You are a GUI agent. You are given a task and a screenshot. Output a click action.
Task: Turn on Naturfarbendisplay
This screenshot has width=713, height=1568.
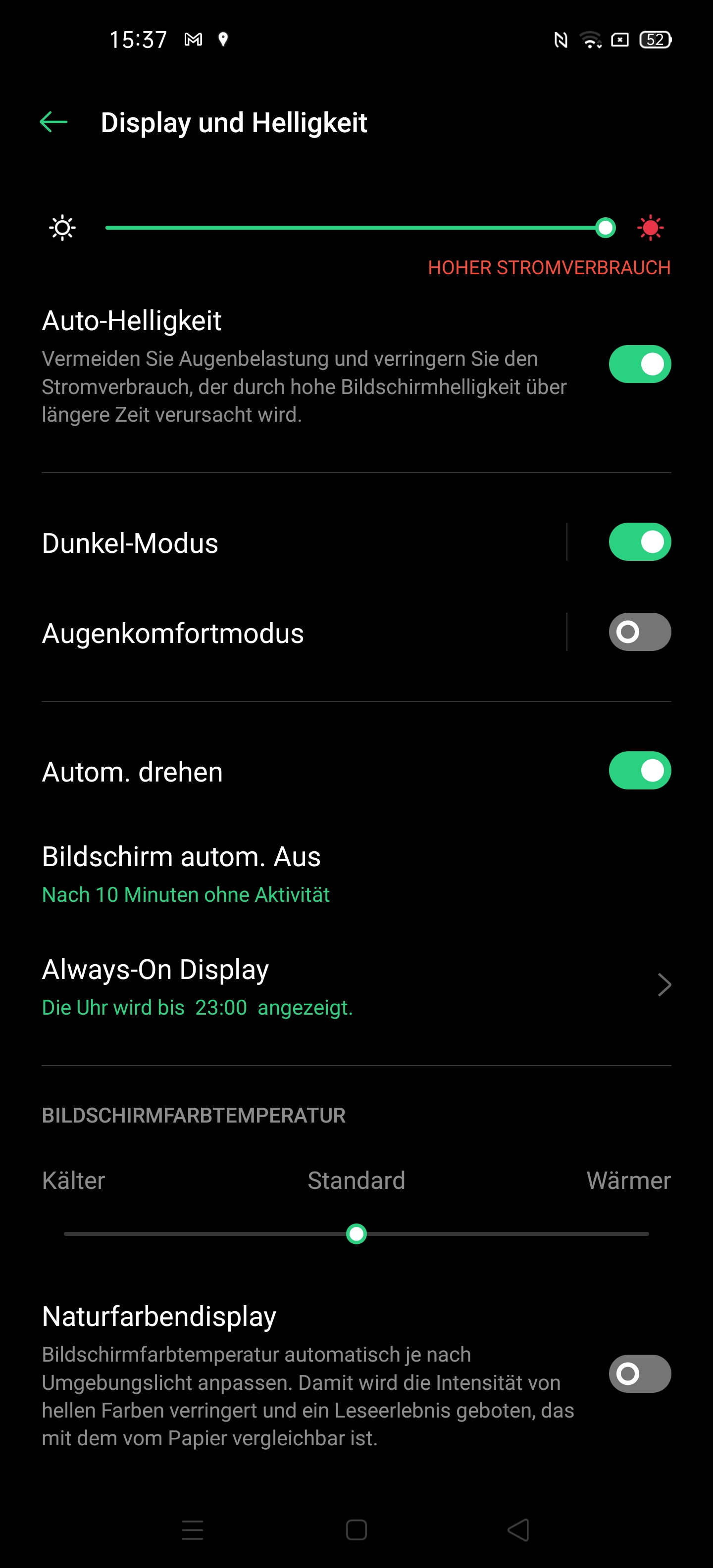[x=639, y=1373]
